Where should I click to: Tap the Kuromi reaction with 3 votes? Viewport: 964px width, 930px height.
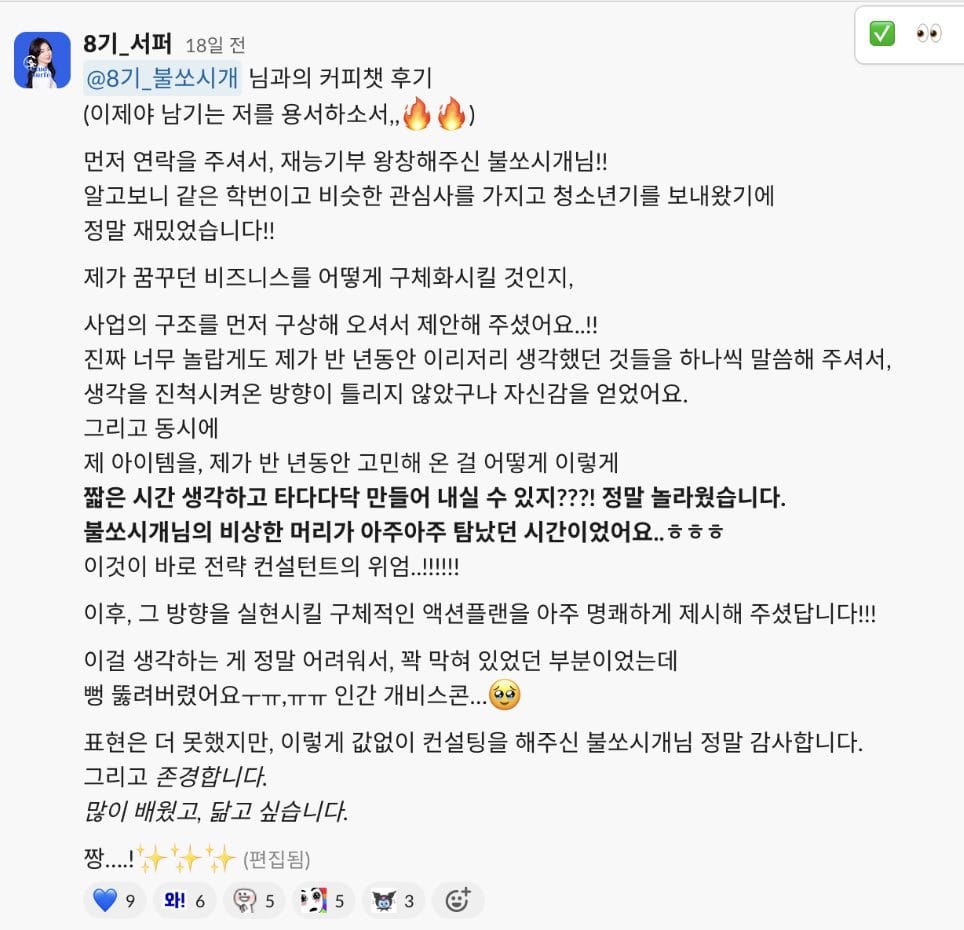tap(393, 900)
